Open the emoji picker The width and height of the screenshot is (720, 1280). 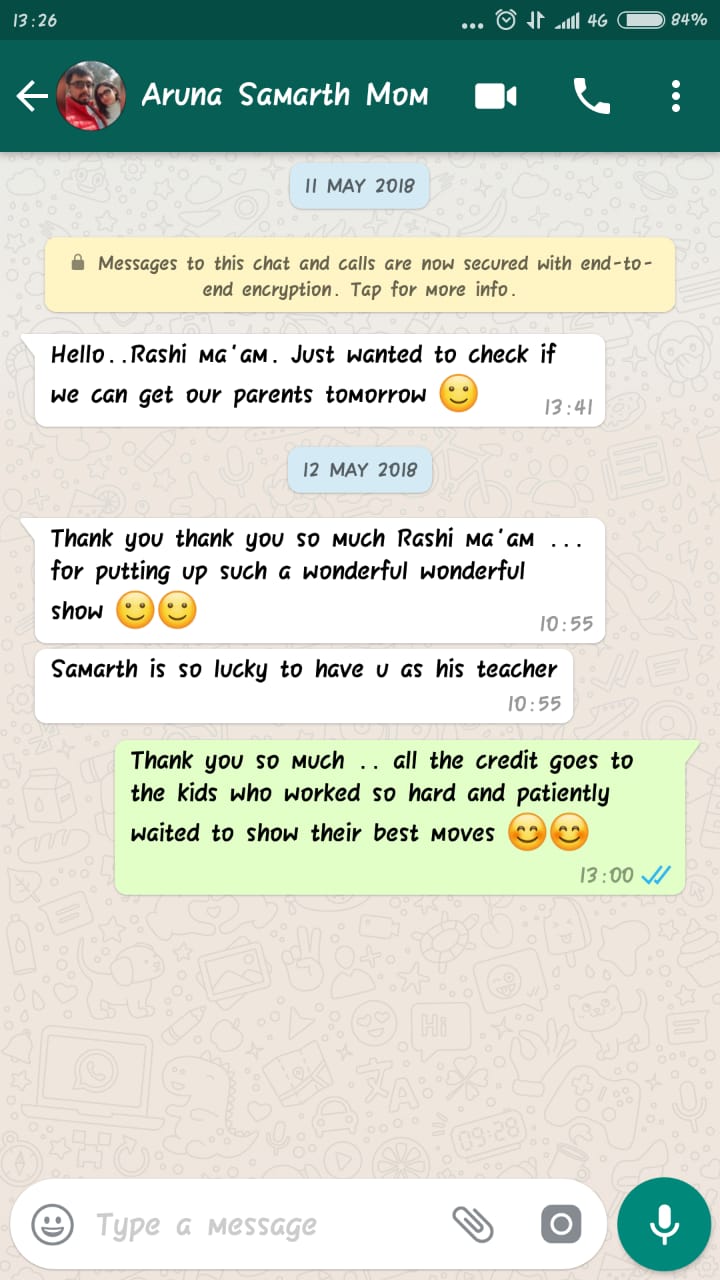52,1224
